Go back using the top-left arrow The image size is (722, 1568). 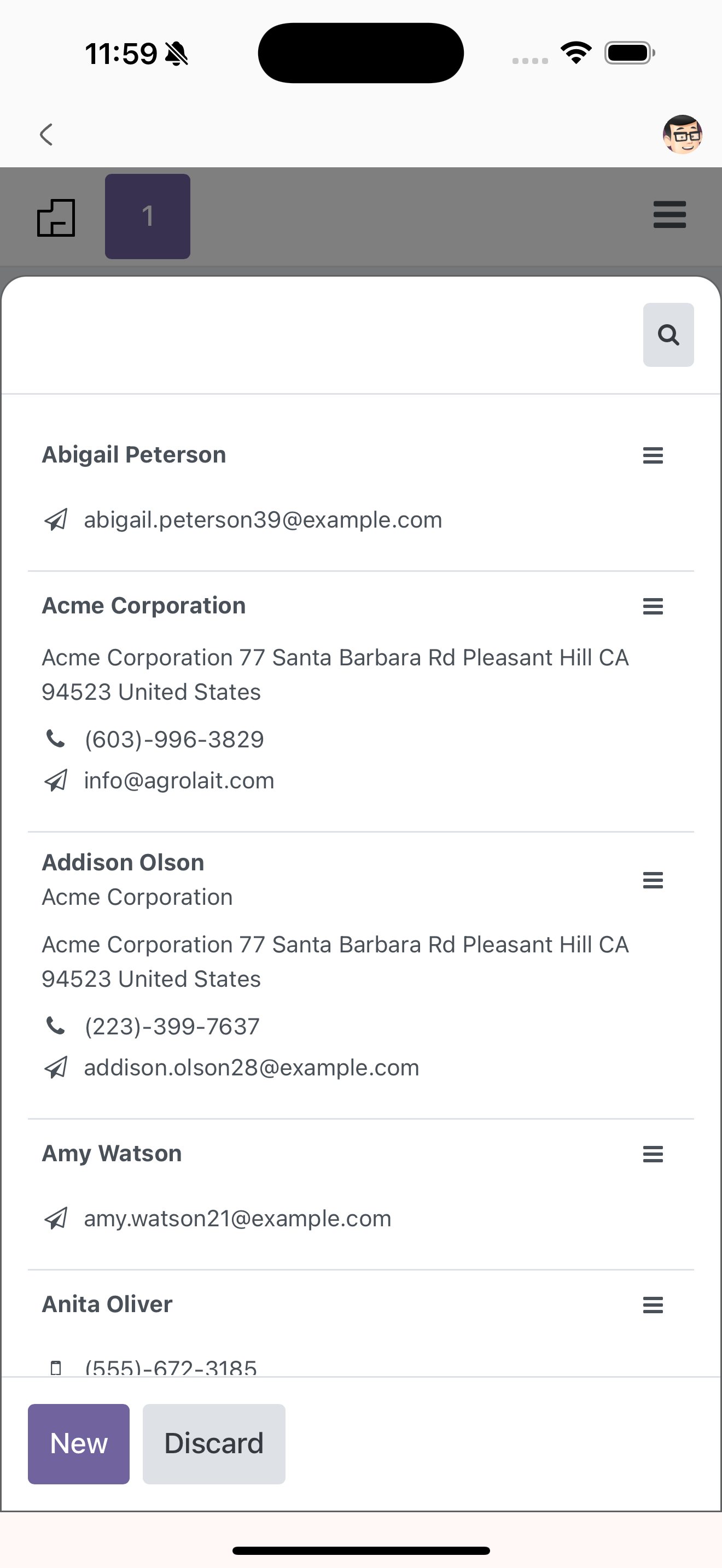[46, 134]
